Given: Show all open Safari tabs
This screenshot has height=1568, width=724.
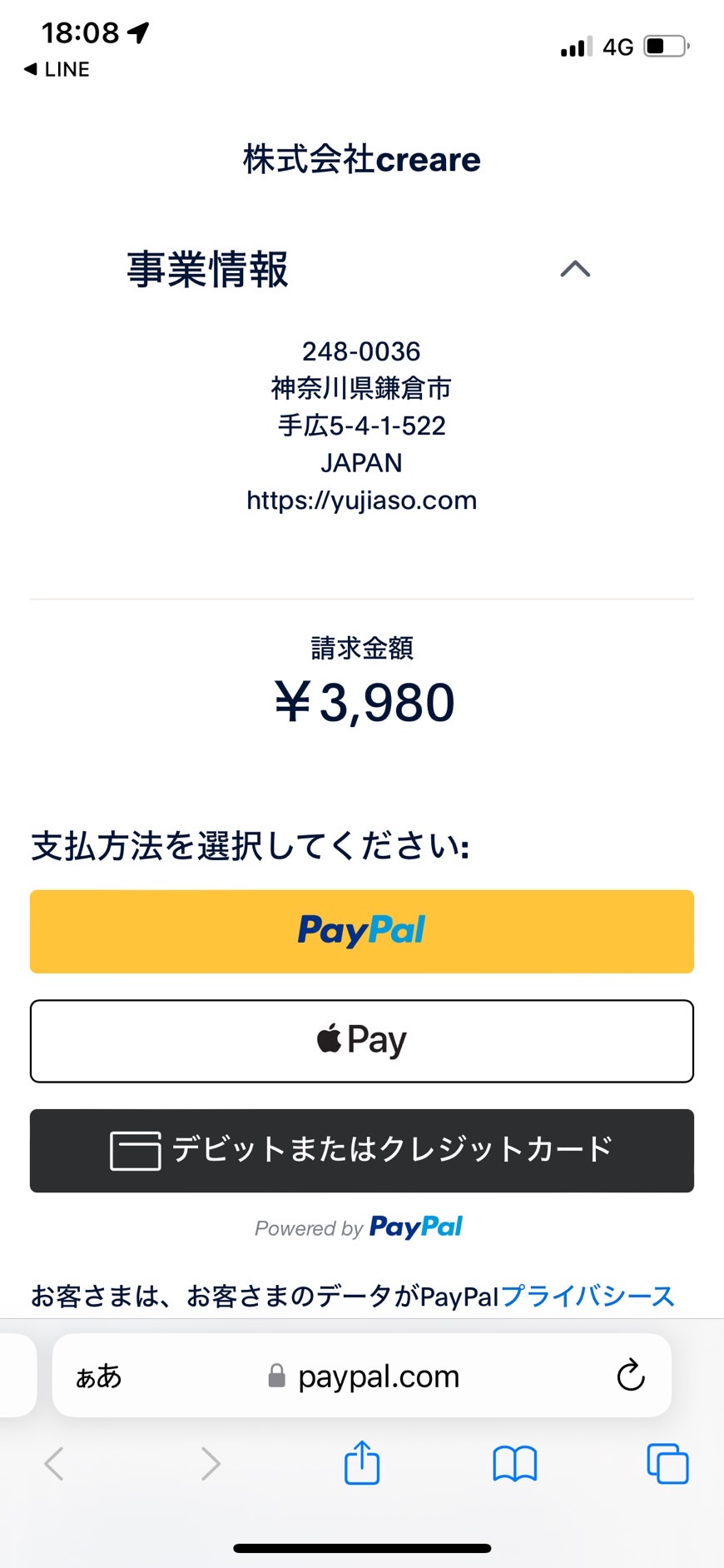Looking at the screenshot, I should click(668, 1463).
